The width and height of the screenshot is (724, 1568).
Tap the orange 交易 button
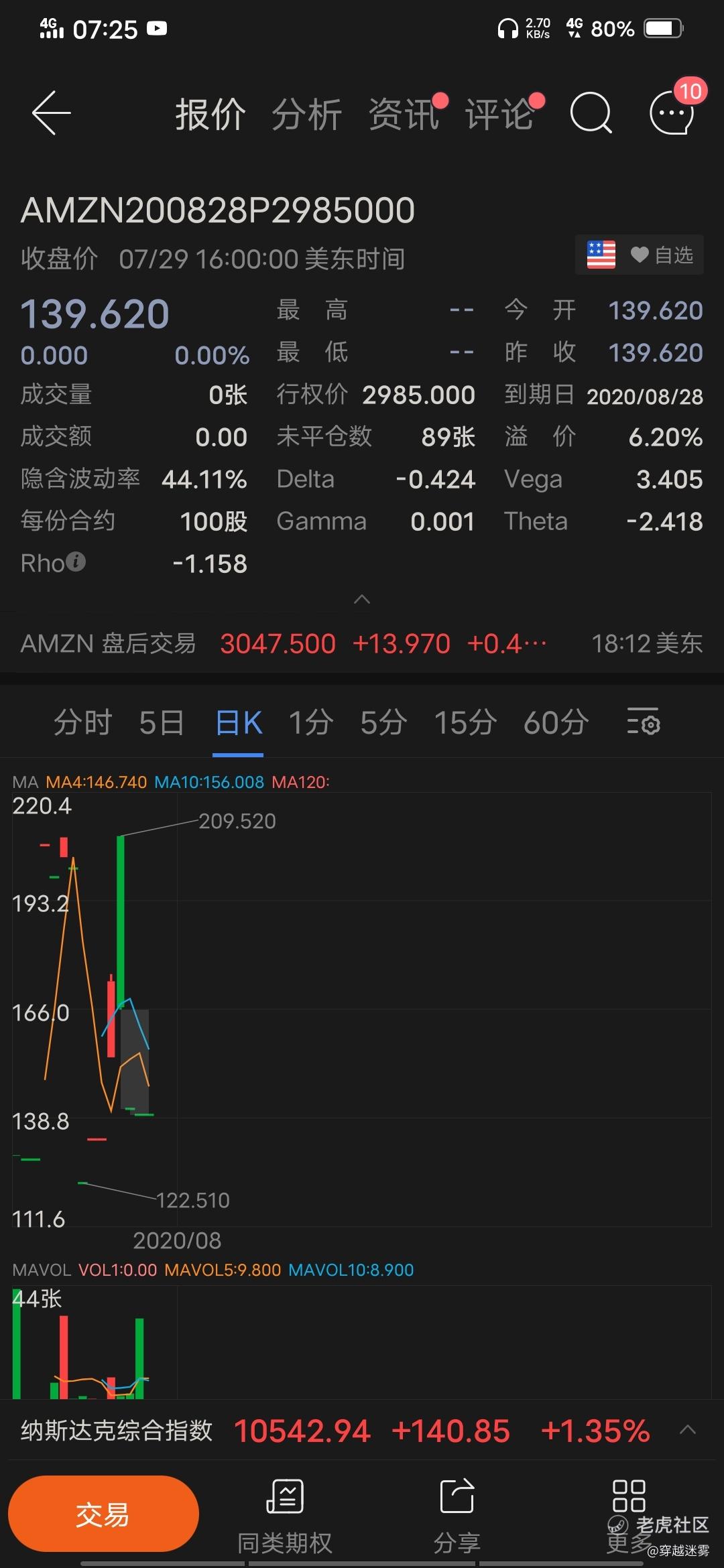tap(103, 1514)
